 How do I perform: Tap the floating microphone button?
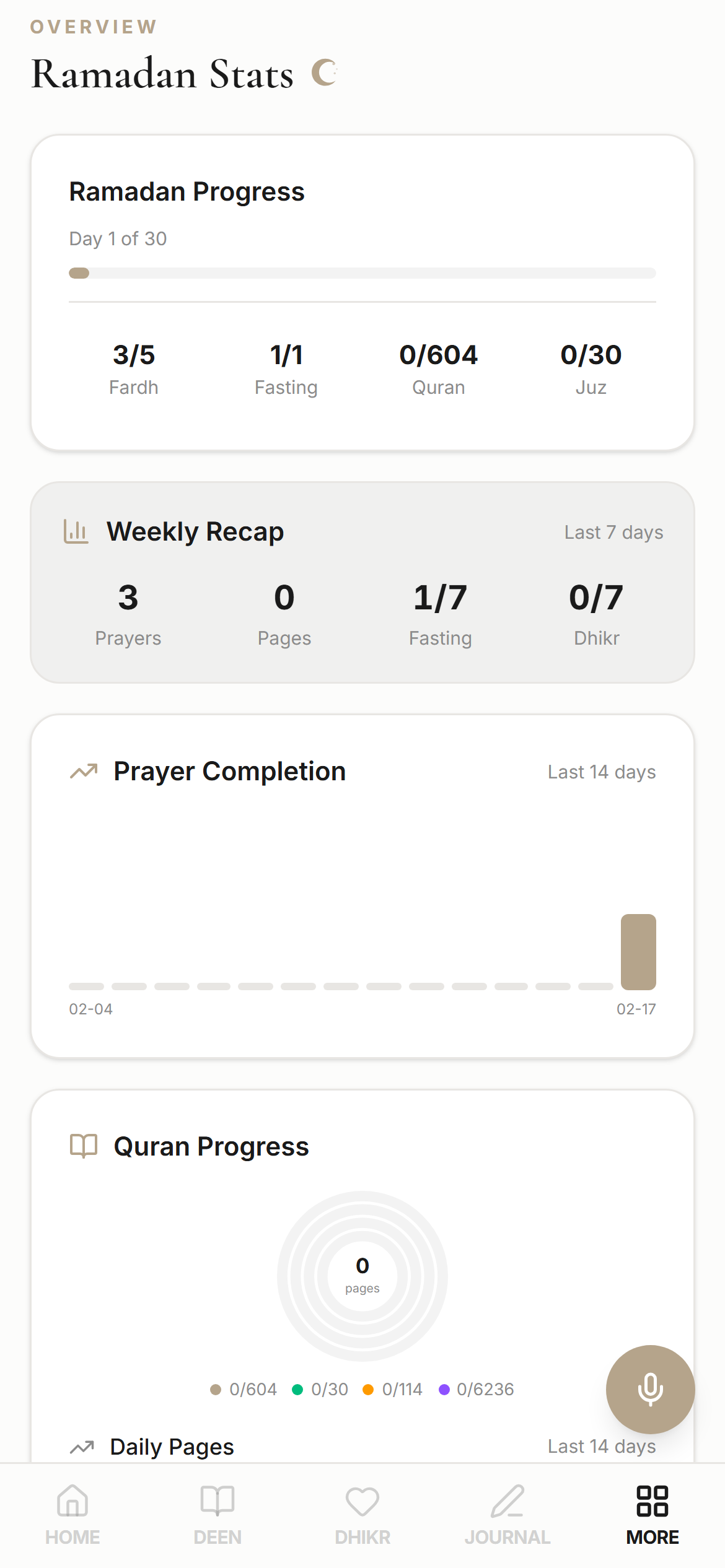(650, 1389)
